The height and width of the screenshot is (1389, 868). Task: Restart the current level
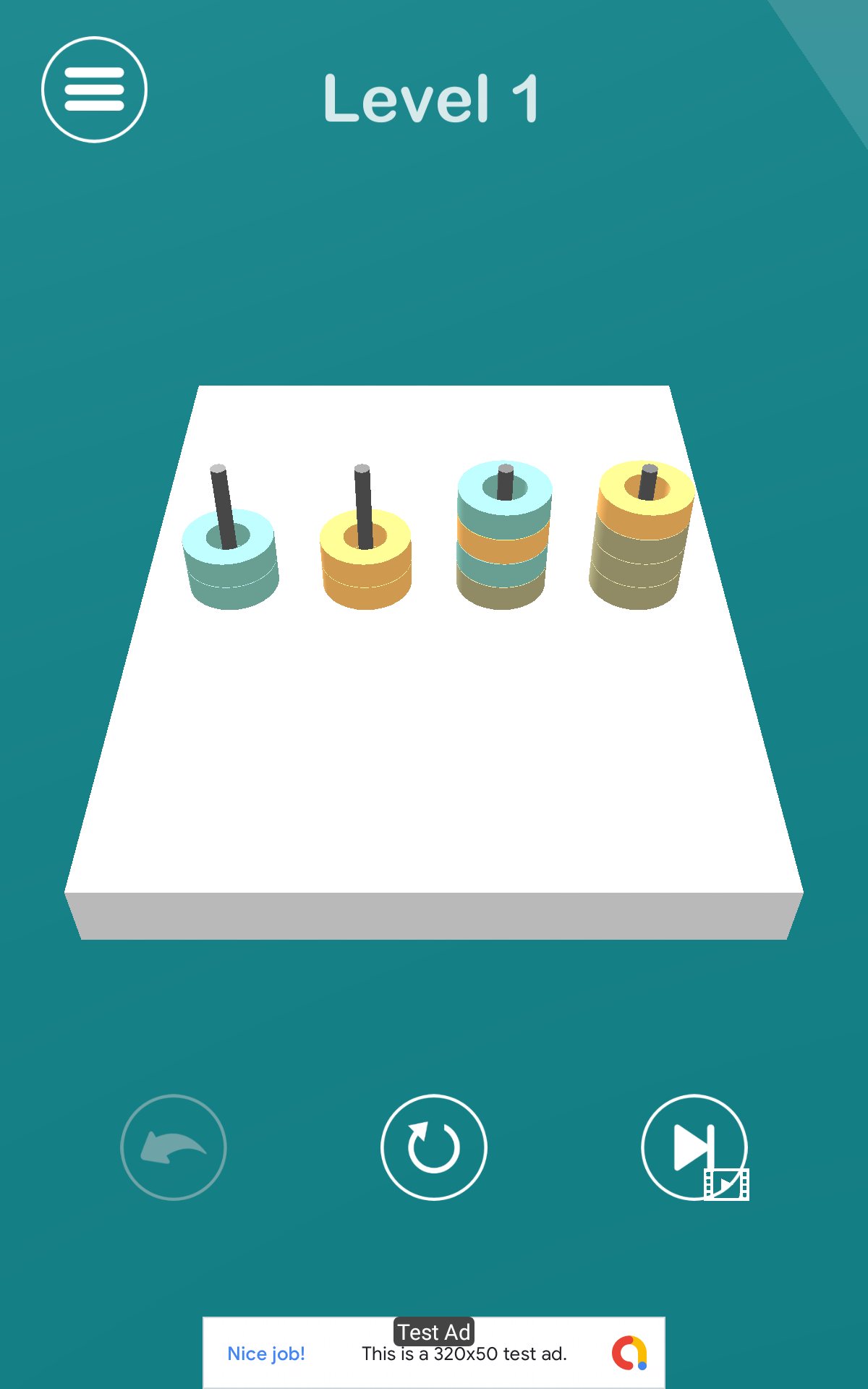[434, 1147]
